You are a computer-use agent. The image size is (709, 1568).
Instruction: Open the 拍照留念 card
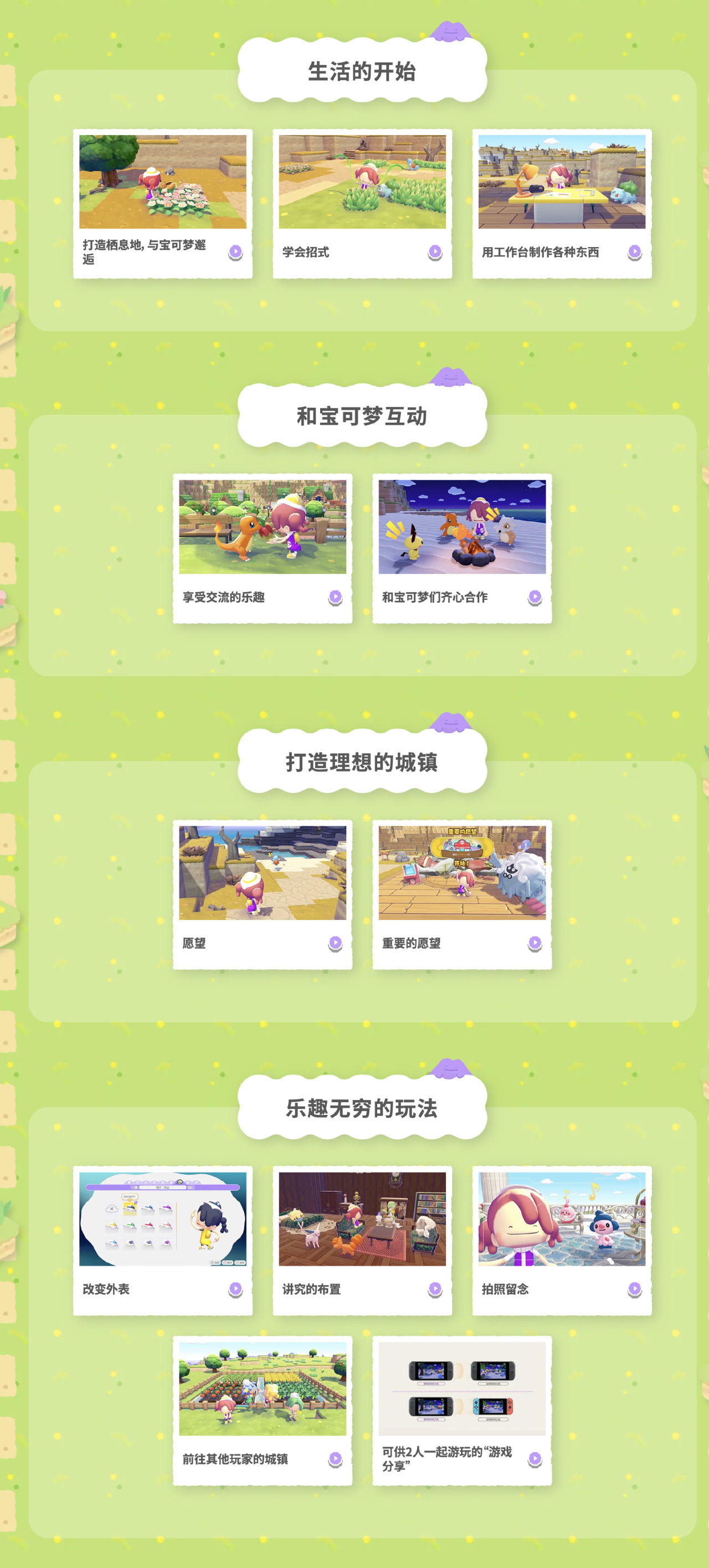[x=562, y=1240]
